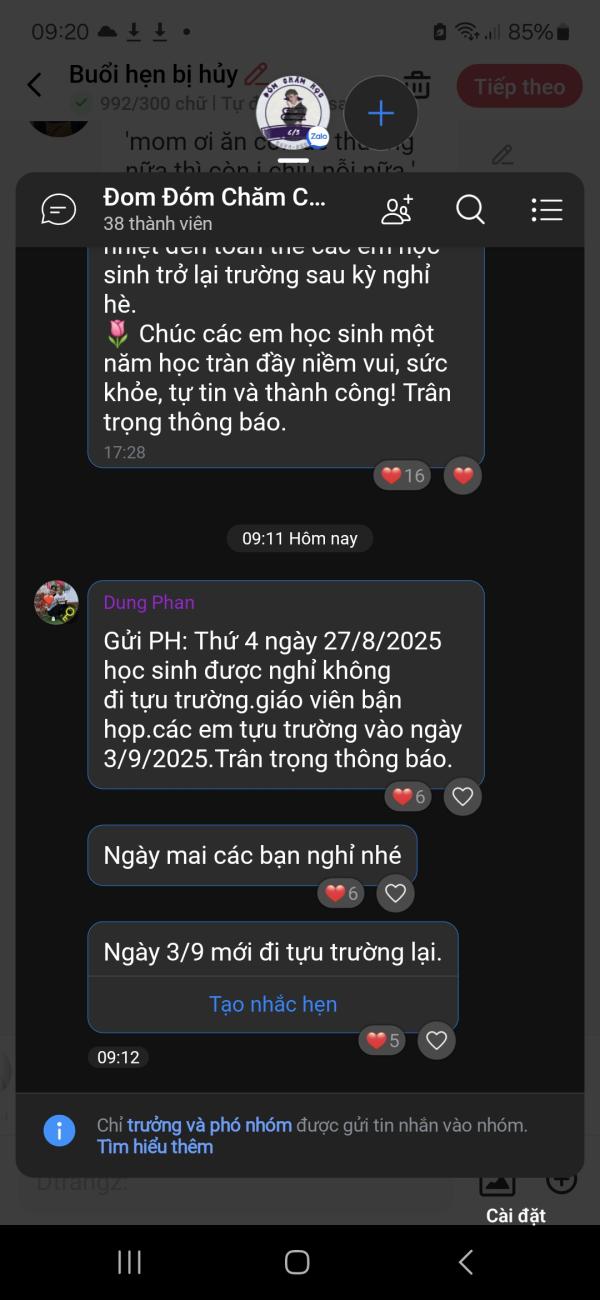
Task: View reactions on the 17:28 message
Action: (x=403, y=475)
